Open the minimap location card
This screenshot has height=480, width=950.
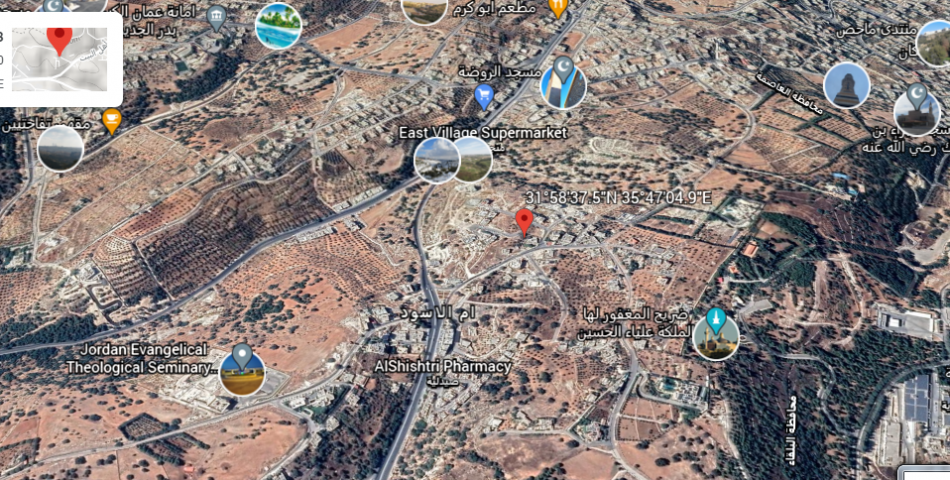pyautogui.click(x=60, y=58)
